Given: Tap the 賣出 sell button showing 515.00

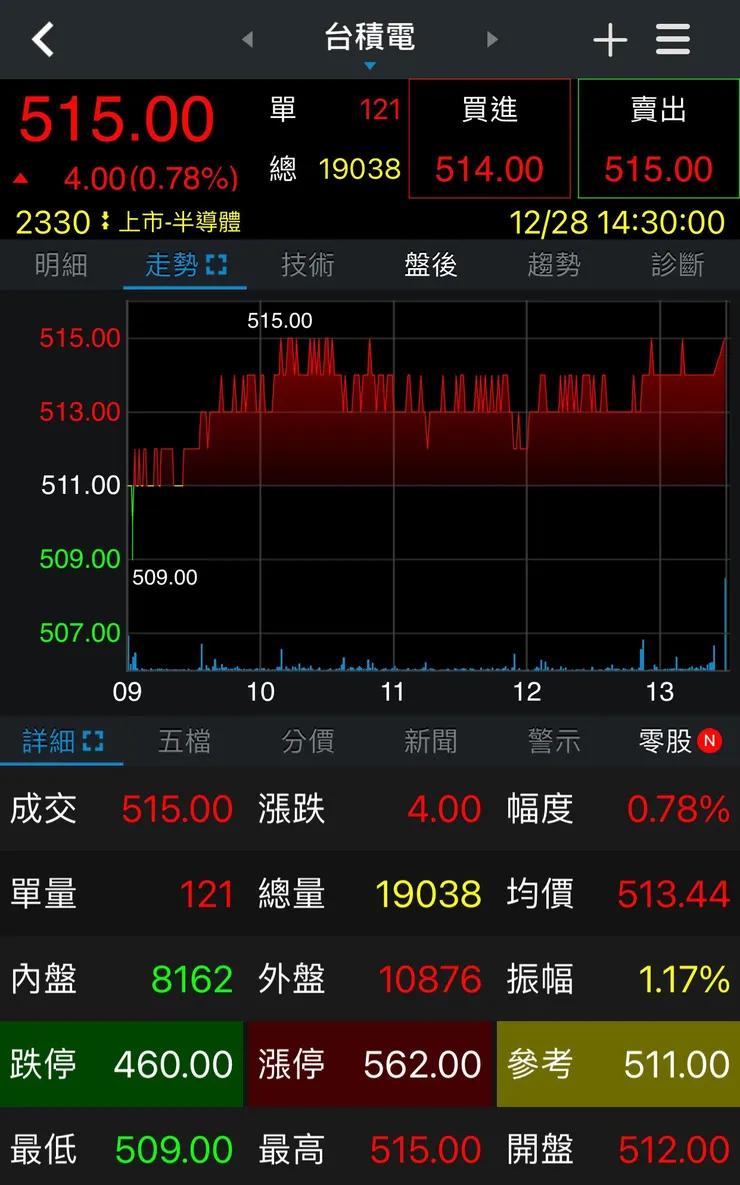Looking at the screenshot, I should tap(658, 139).
